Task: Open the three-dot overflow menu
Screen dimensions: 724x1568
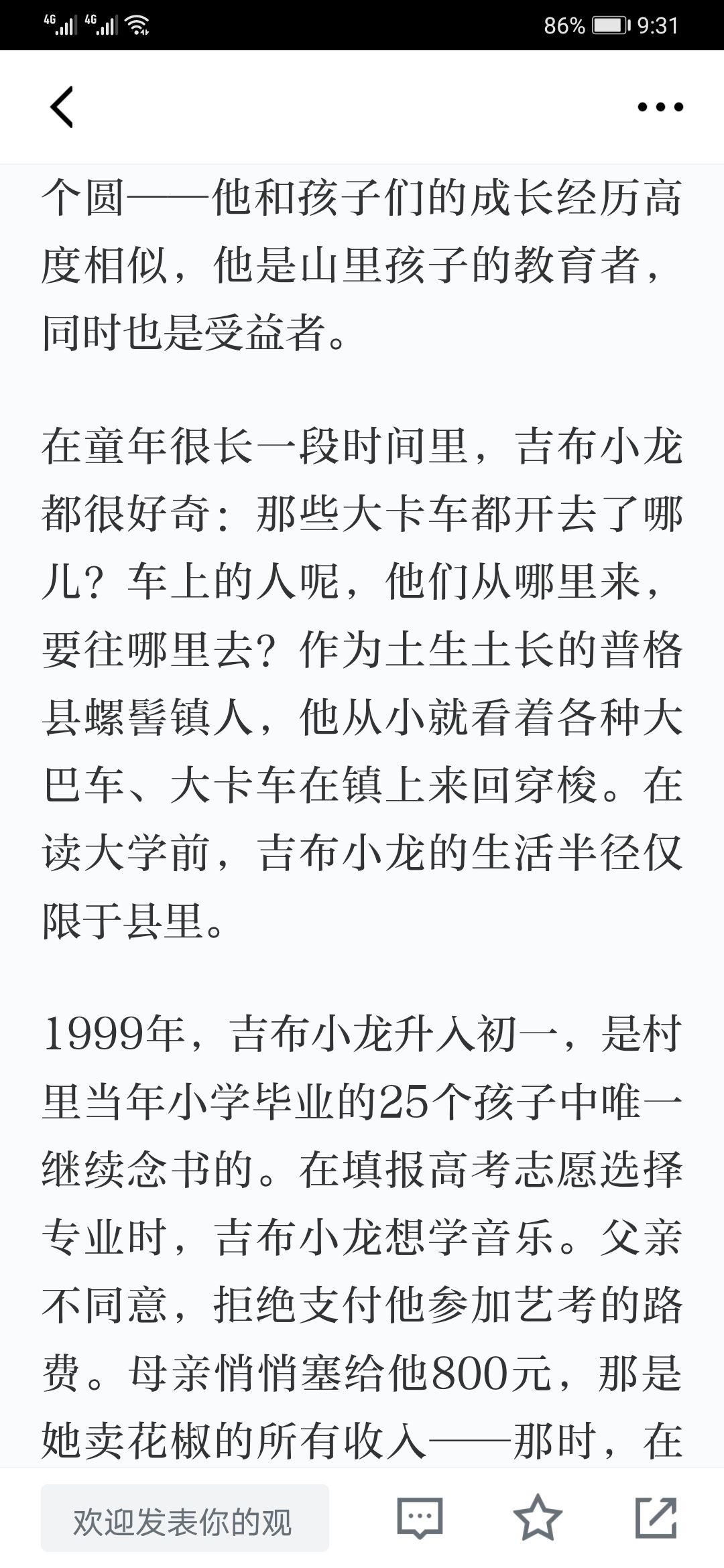Action: coord(660,107)
